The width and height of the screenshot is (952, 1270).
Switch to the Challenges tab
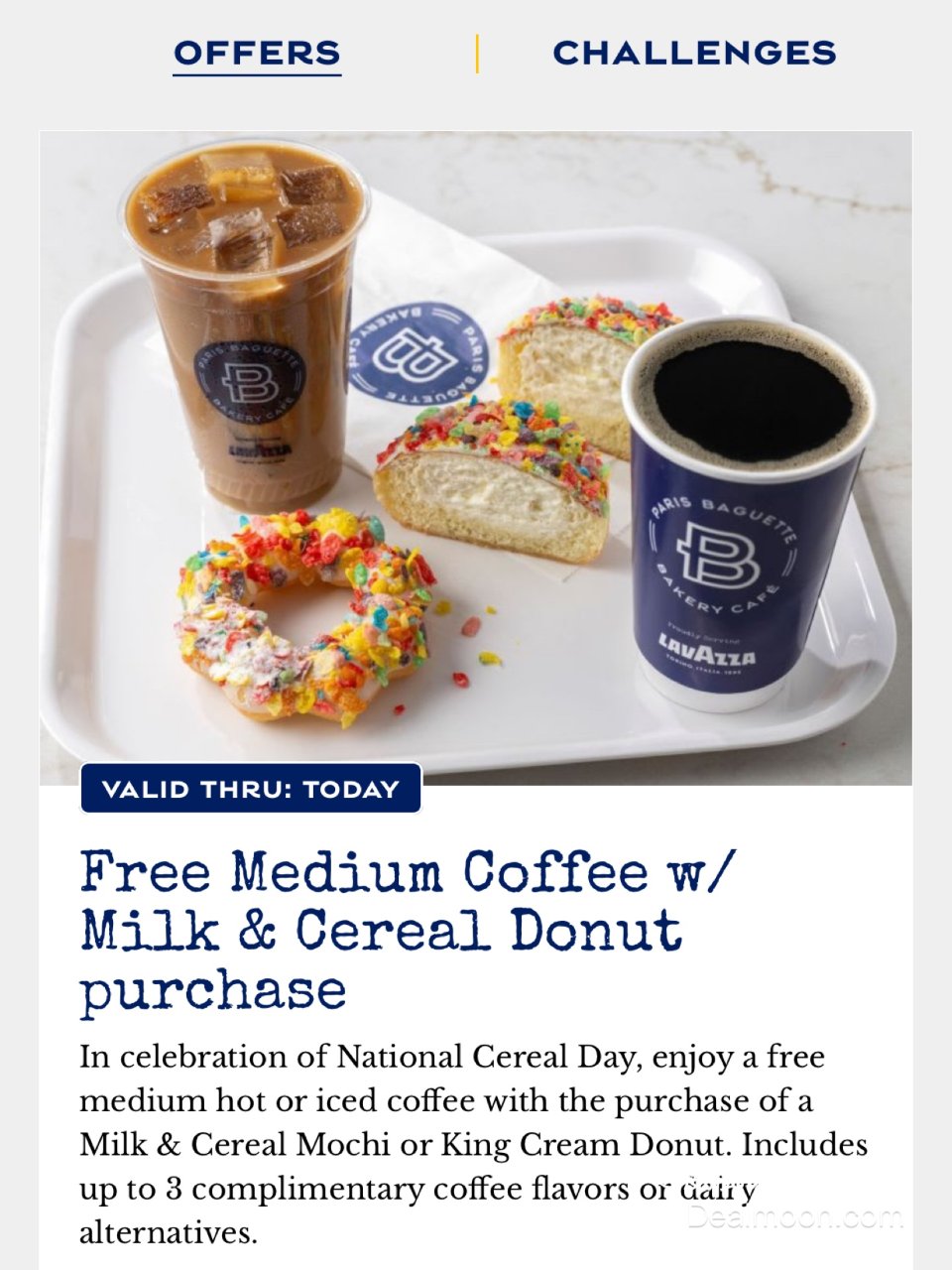tap(694, 53)
